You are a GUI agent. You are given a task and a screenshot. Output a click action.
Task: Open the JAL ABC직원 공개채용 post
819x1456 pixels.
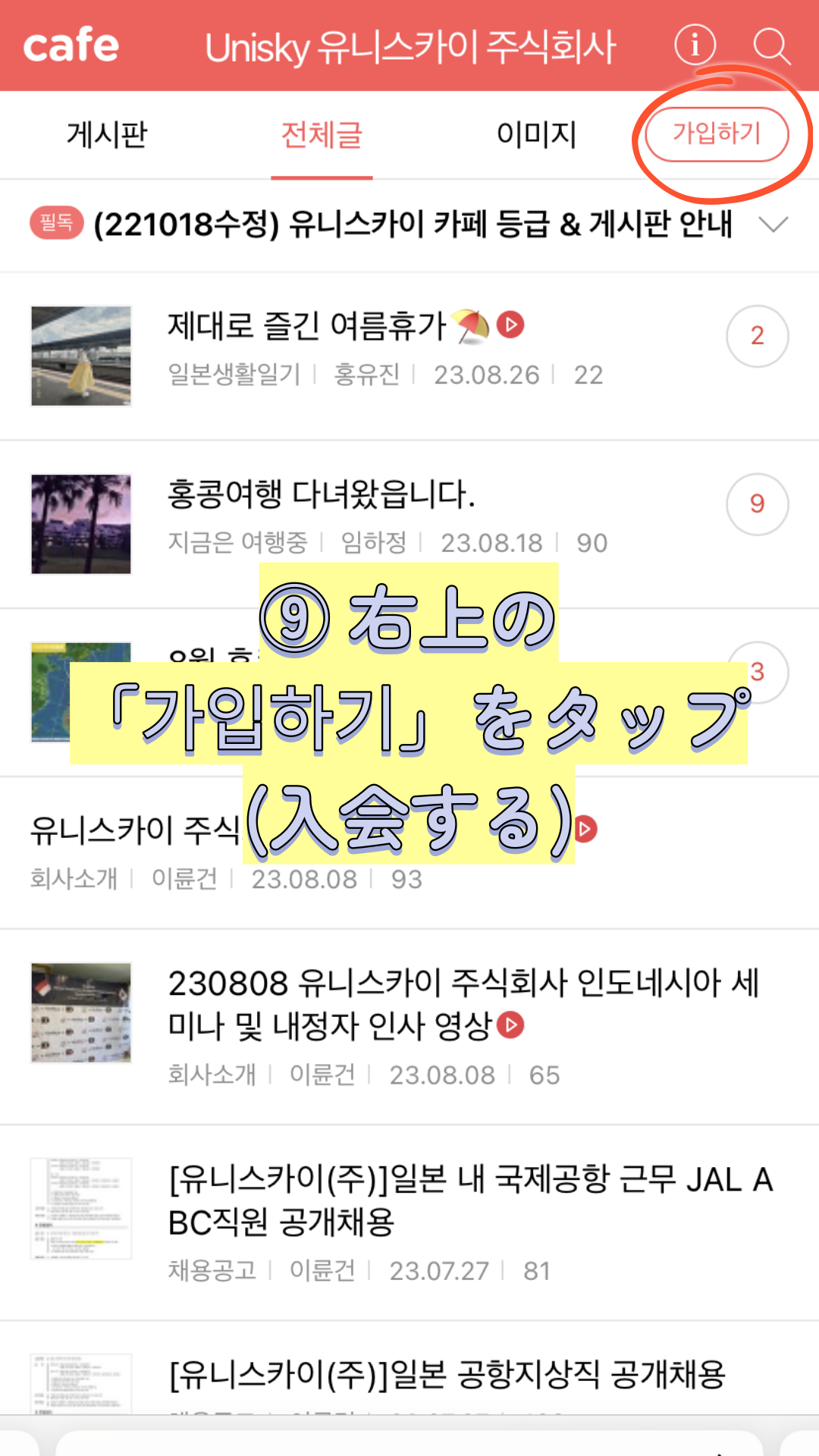pos(470,1200)
